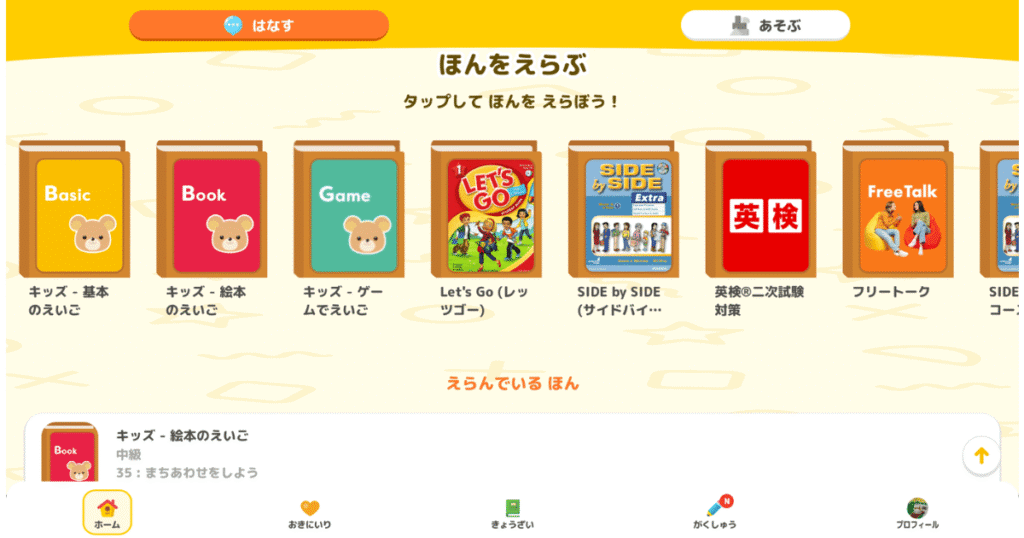Viewport: 1024px width, 538px height.
Task: Open the 英検二次試験対策 book
Action: (x=759, y=210)
